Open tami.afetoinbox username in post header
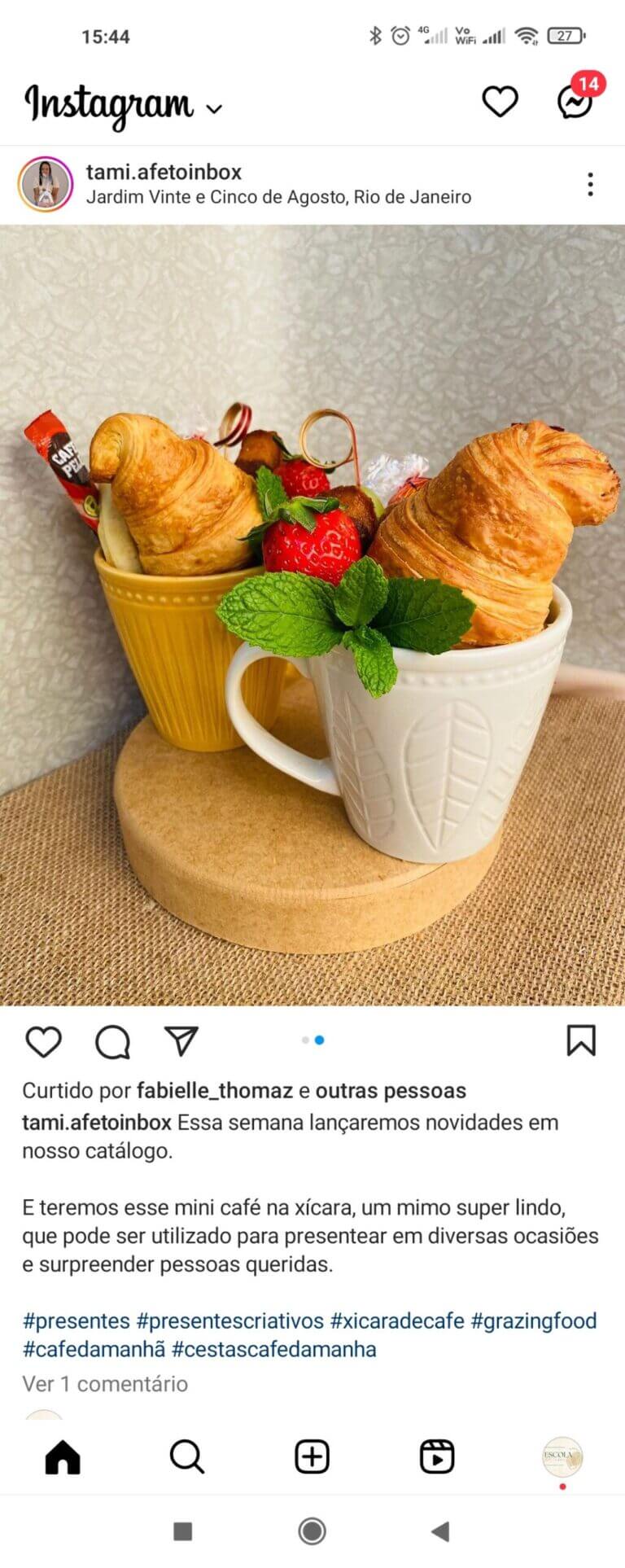The height and width of the screenshot is (1568, 625). [164, 172]
